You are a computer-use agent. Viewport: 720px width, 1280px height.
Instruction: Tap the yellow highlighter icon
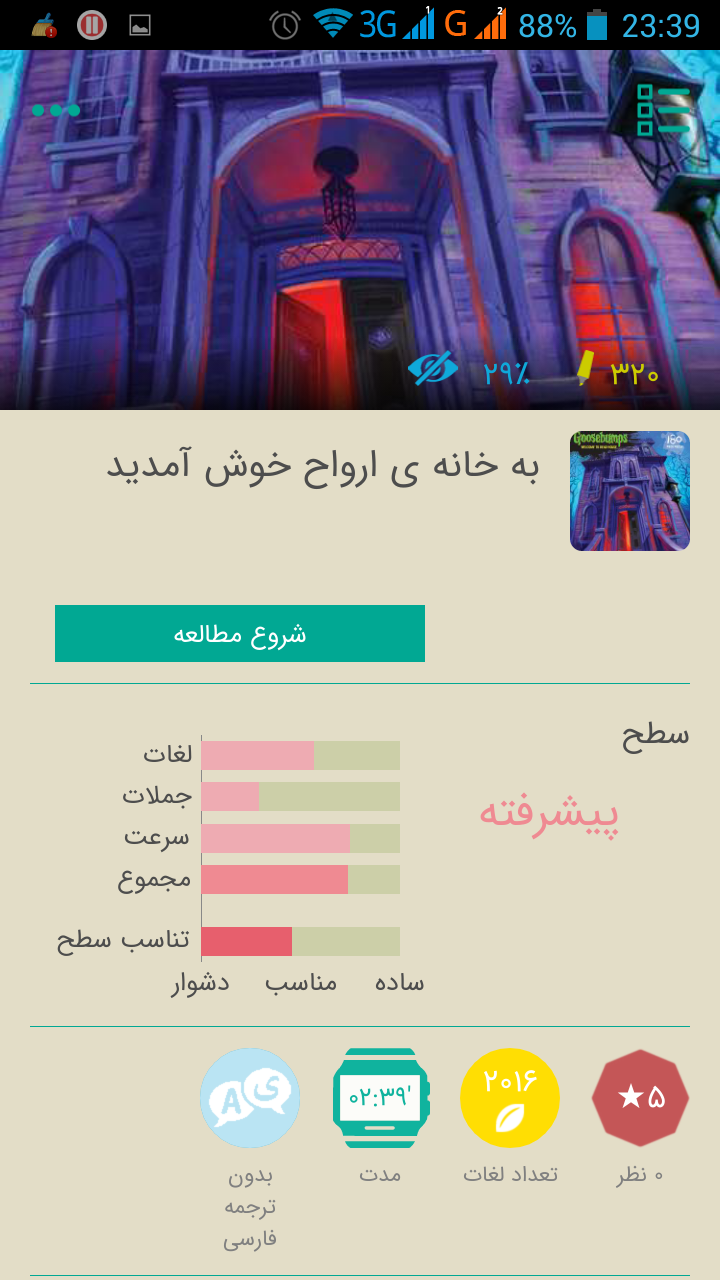584,367
